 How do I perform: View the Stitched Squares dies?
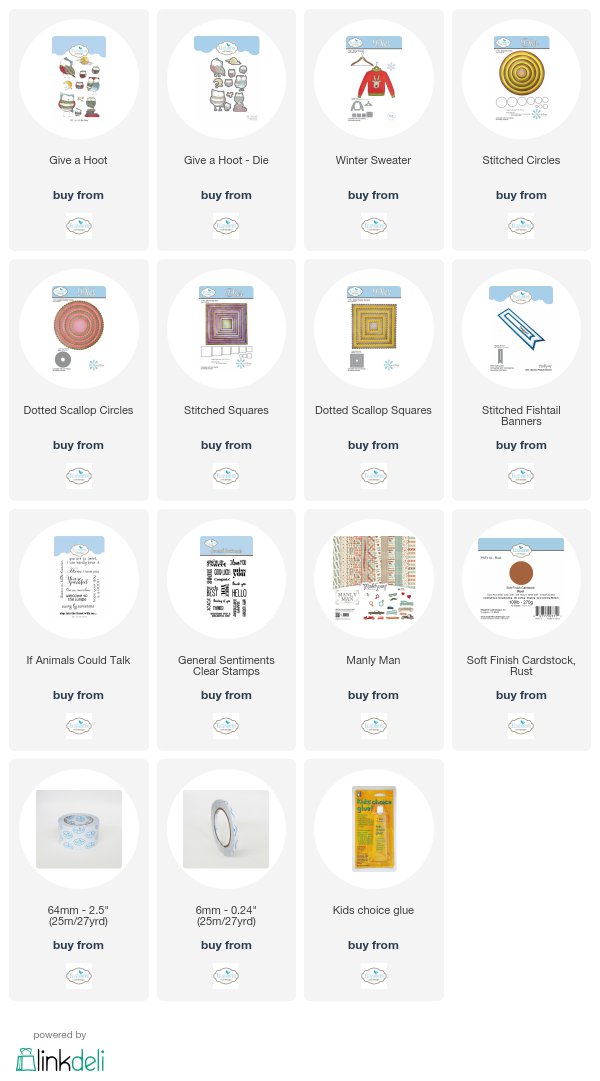[226, 380]
